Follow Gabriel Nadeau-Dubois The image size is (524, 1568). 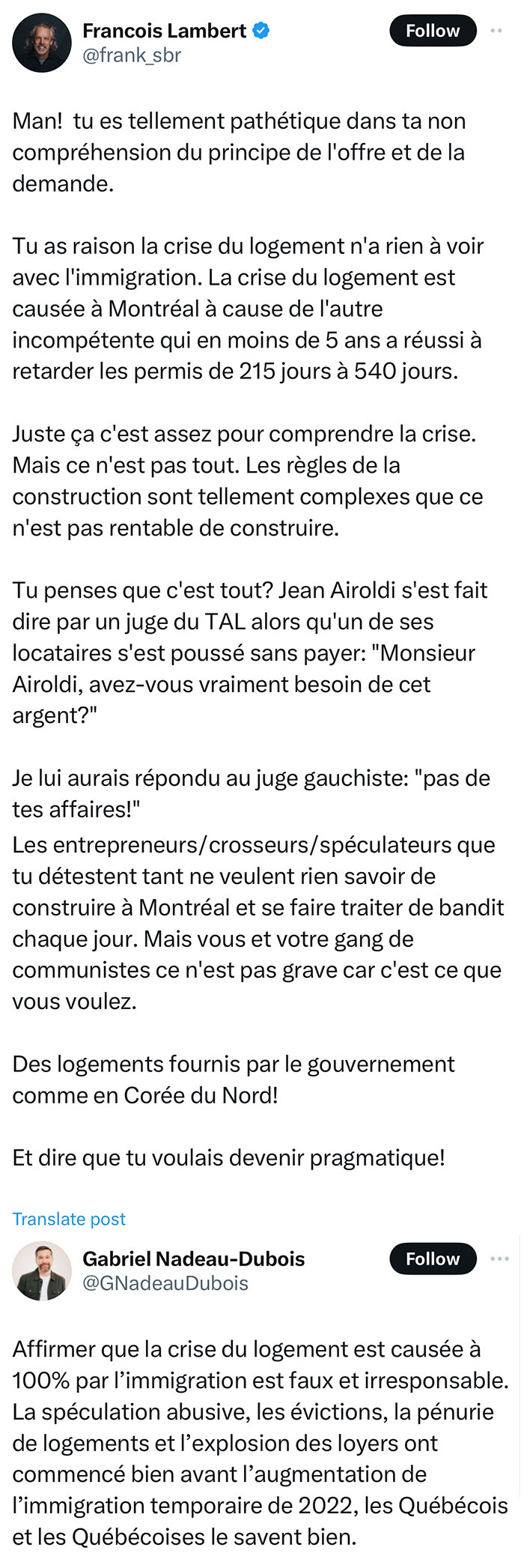pyautogui.click(x=433, y=1259)
